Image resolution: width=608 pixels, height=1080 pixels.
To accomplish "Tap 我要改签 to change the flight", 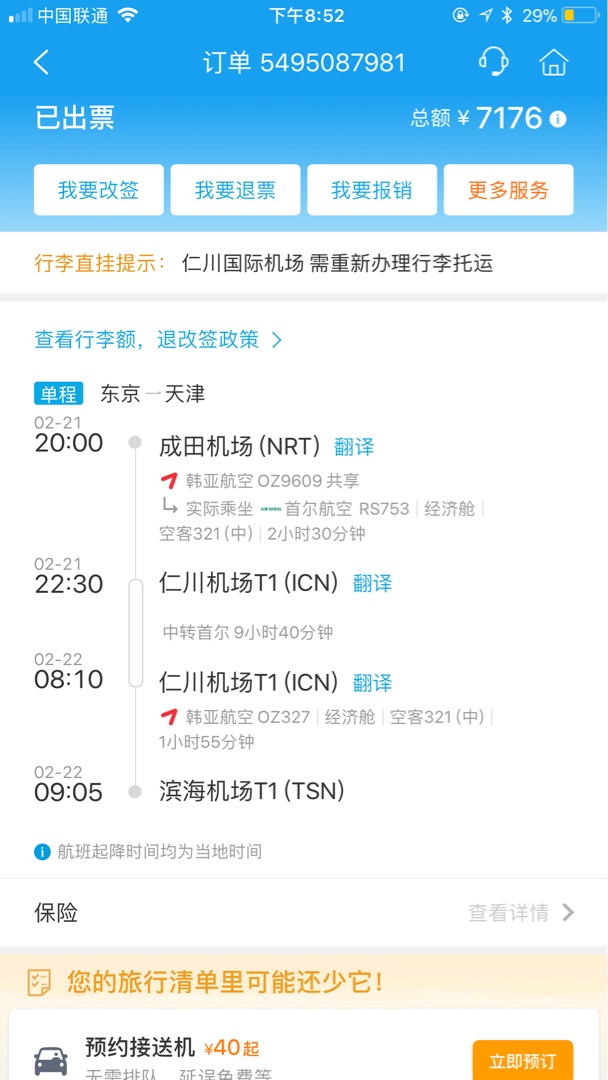I will (98, 190).
